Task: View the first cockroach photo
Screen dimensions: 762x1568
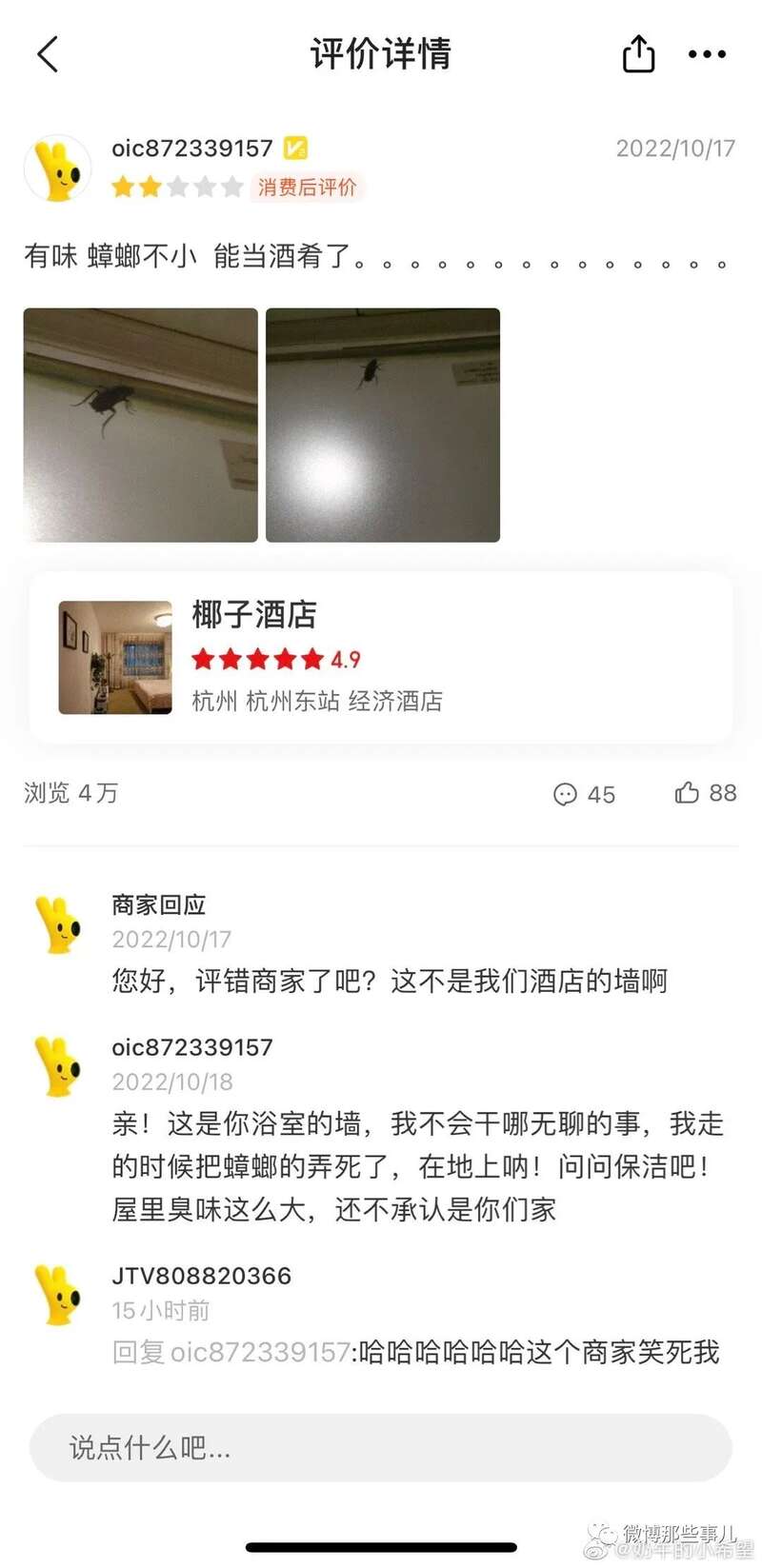Action: tap(141, 426)
